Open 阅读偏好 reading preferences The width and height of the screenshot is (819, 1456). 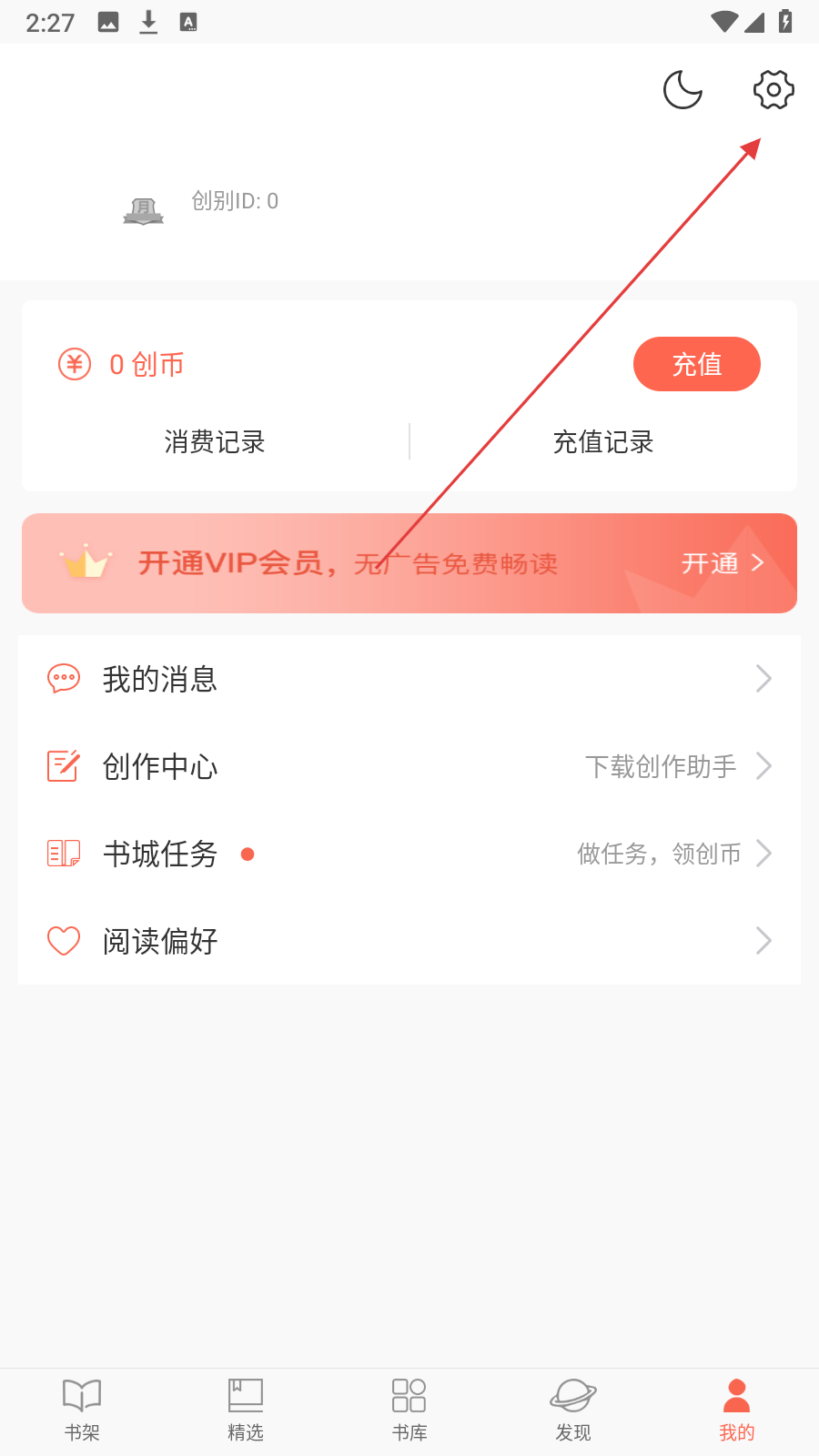point(409,941)
